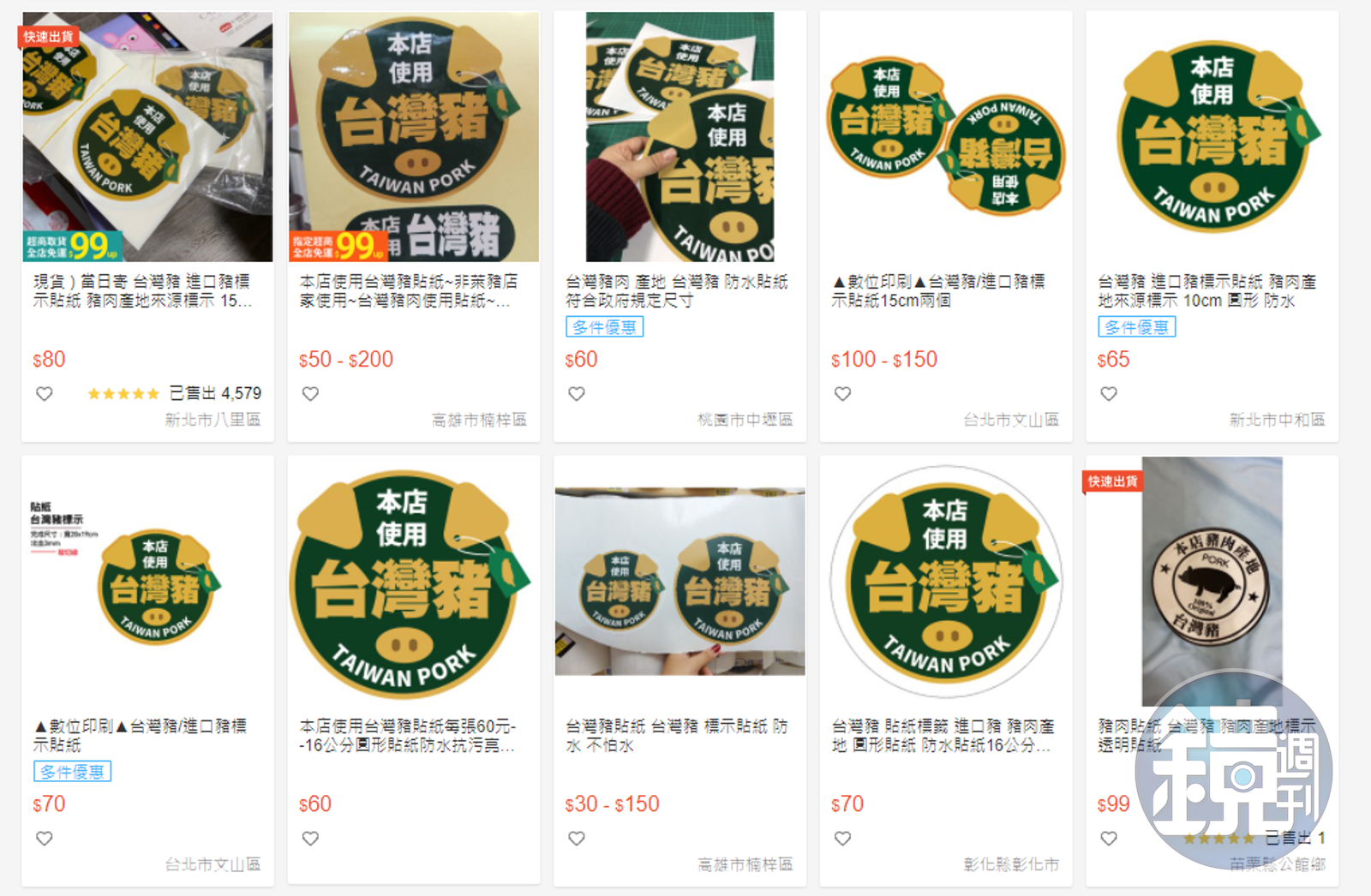Screen dimensions: 1371x896
Task: Open the $70 listing from 彰化縣彰化市
Action: pyautogui.click(x=946, y=582)
